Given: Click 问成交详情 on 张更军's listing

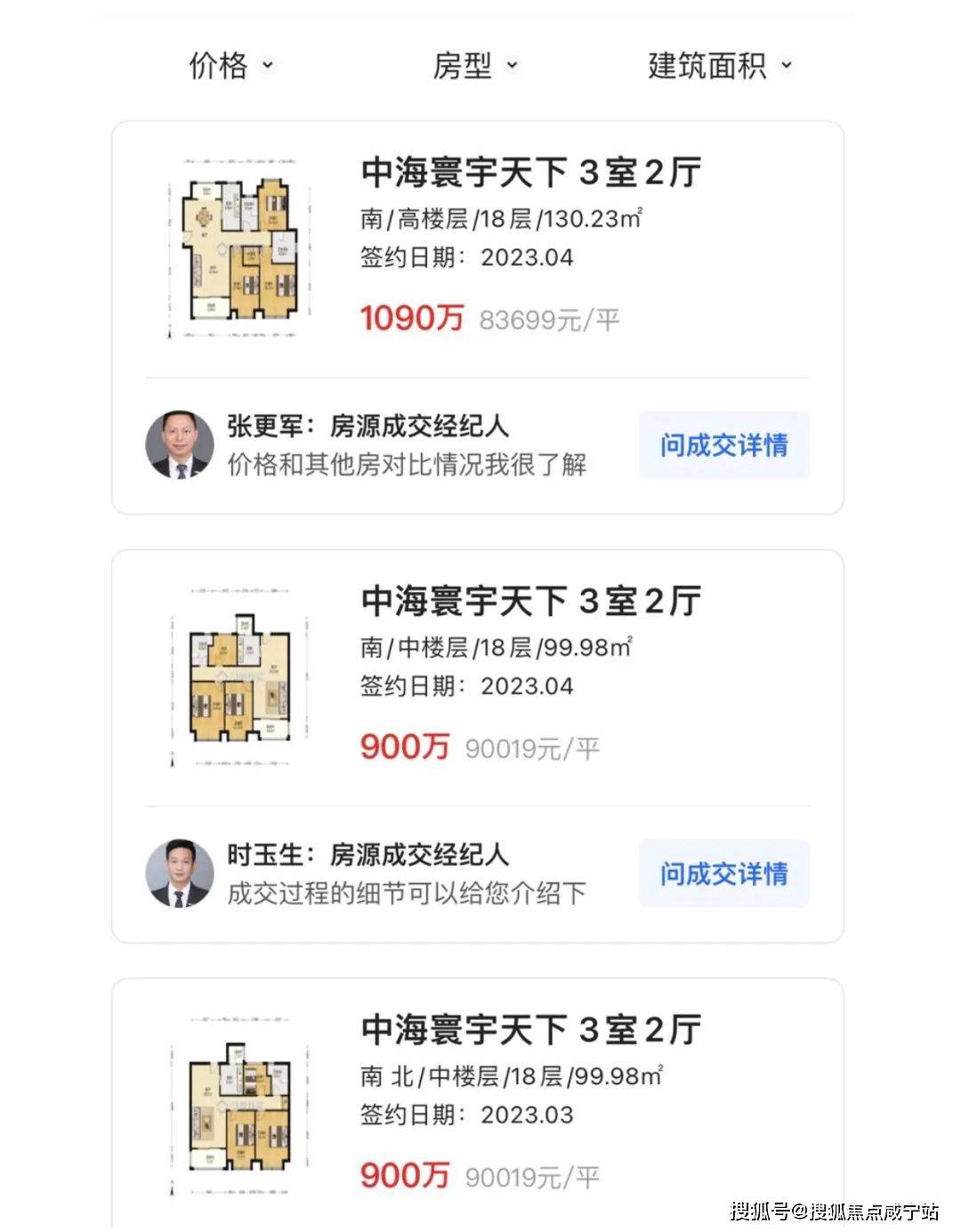Looking at the screenshot, I should coord(723,446).
